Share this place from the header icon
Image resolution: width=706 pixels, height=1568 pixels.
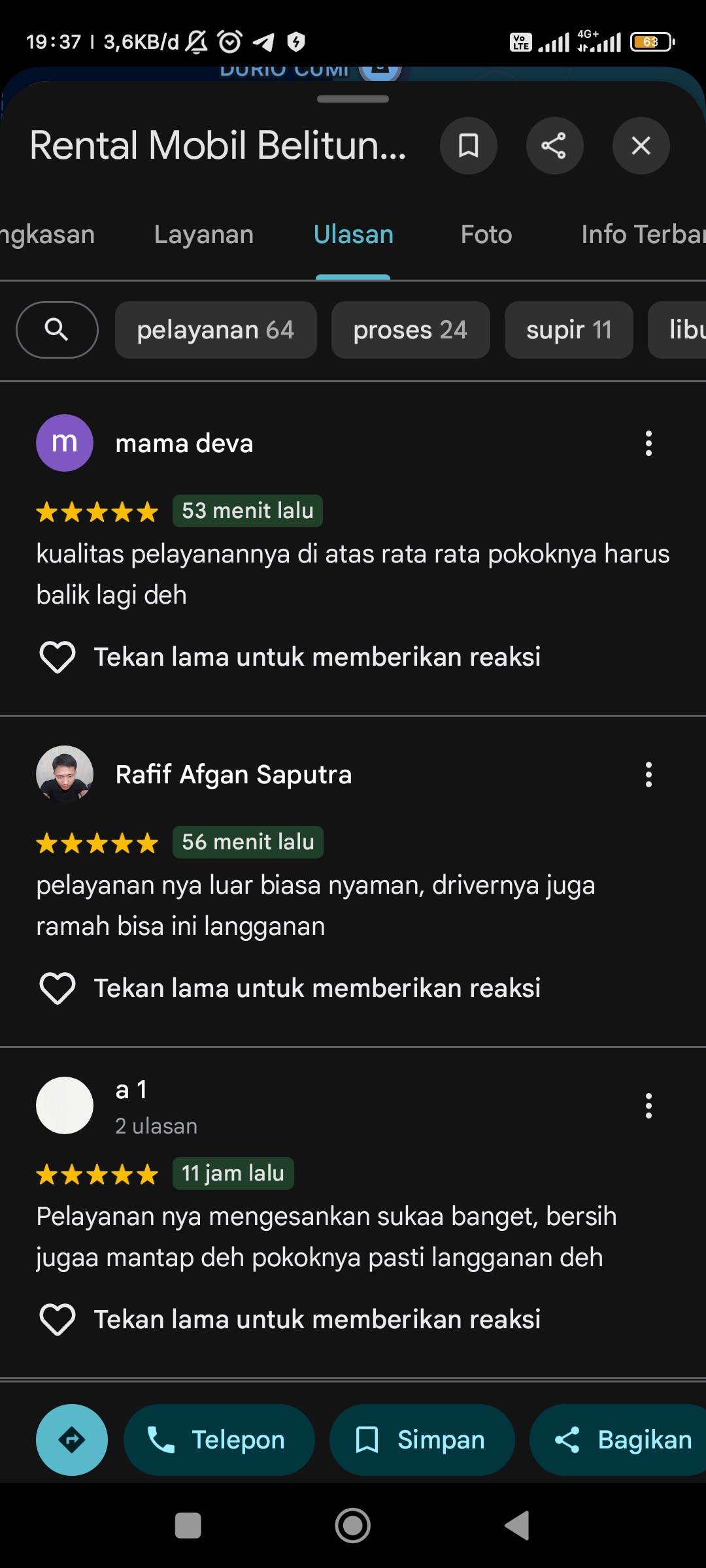(x=554, y=146)
